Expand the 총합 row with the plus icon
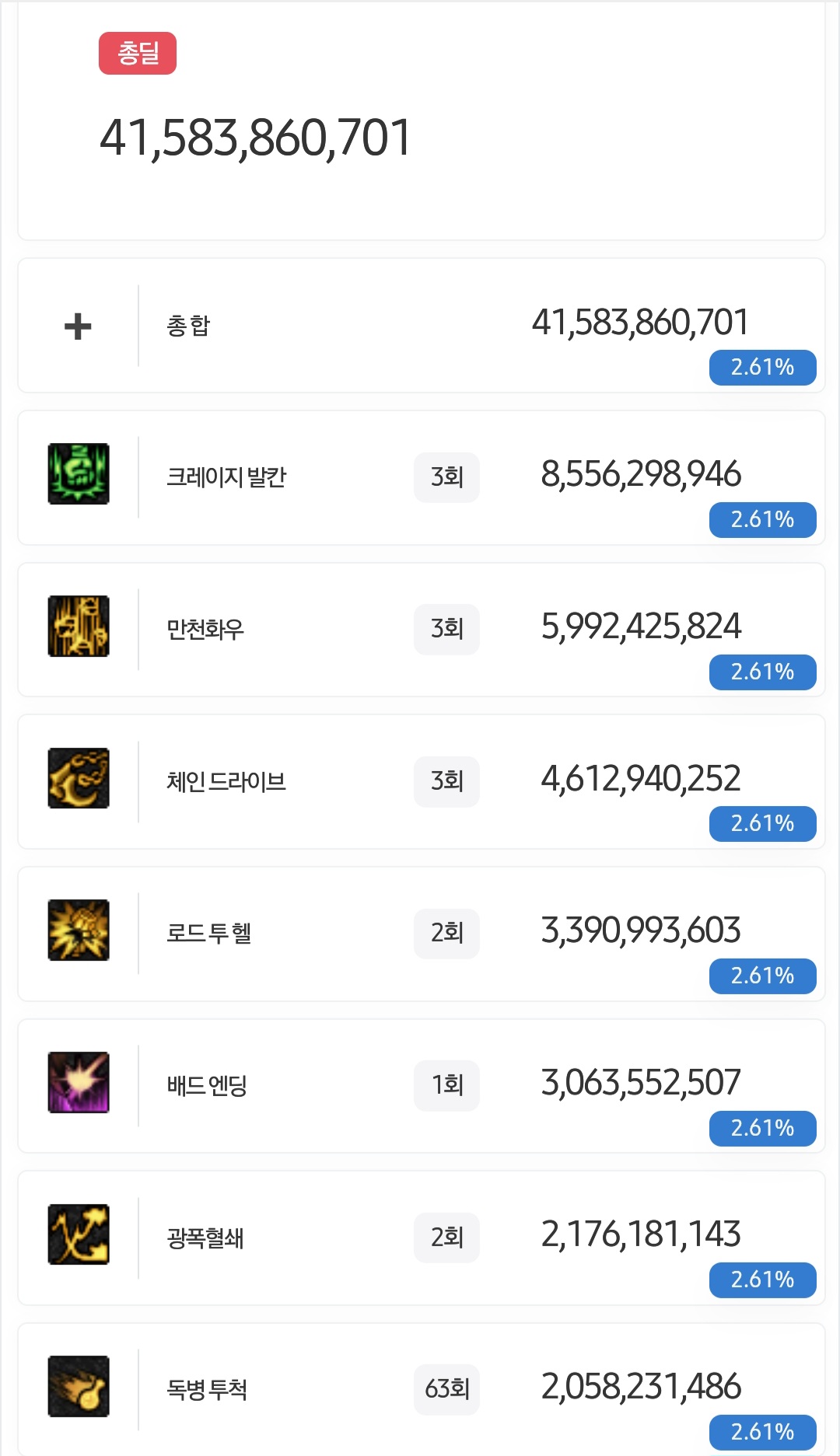 (78, 326)
